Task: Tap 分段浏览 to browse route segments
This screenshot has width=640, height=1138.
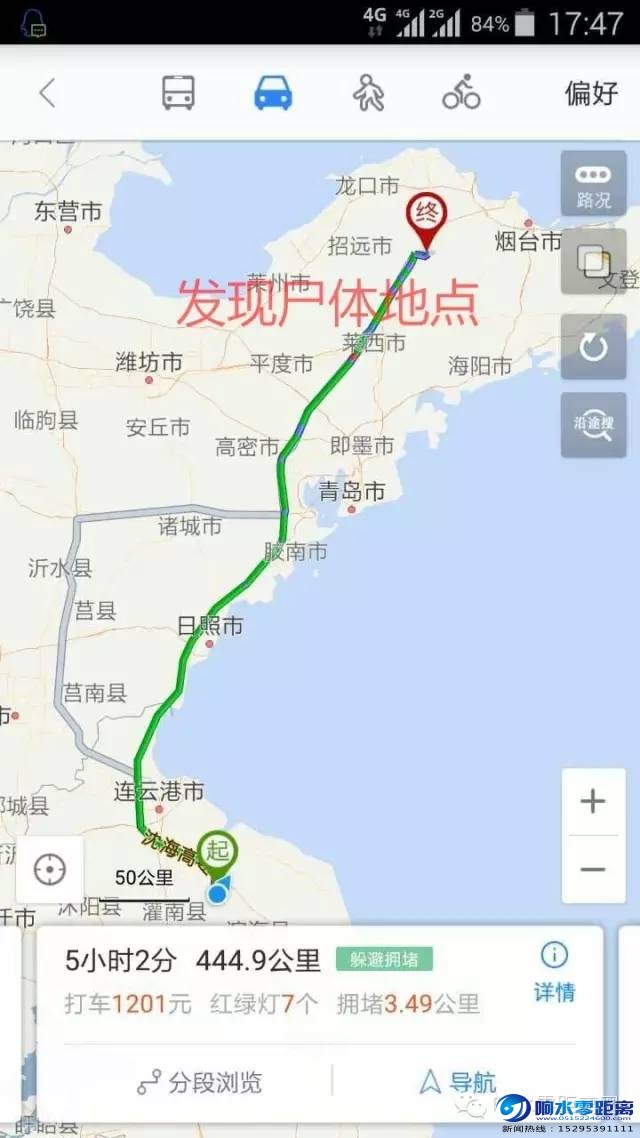Action: point(200,1081)
